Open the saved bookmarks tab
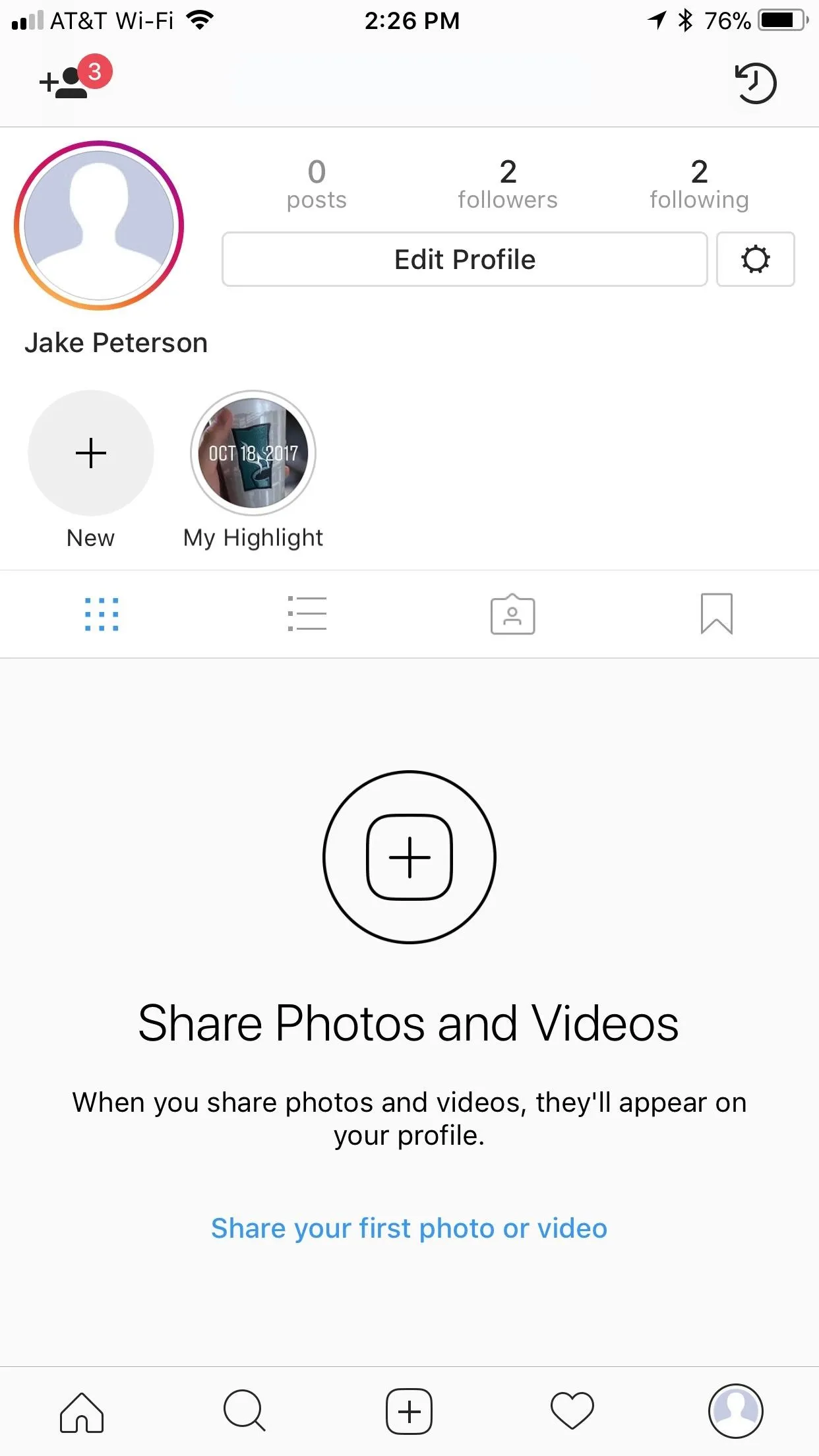 [717, 614]
